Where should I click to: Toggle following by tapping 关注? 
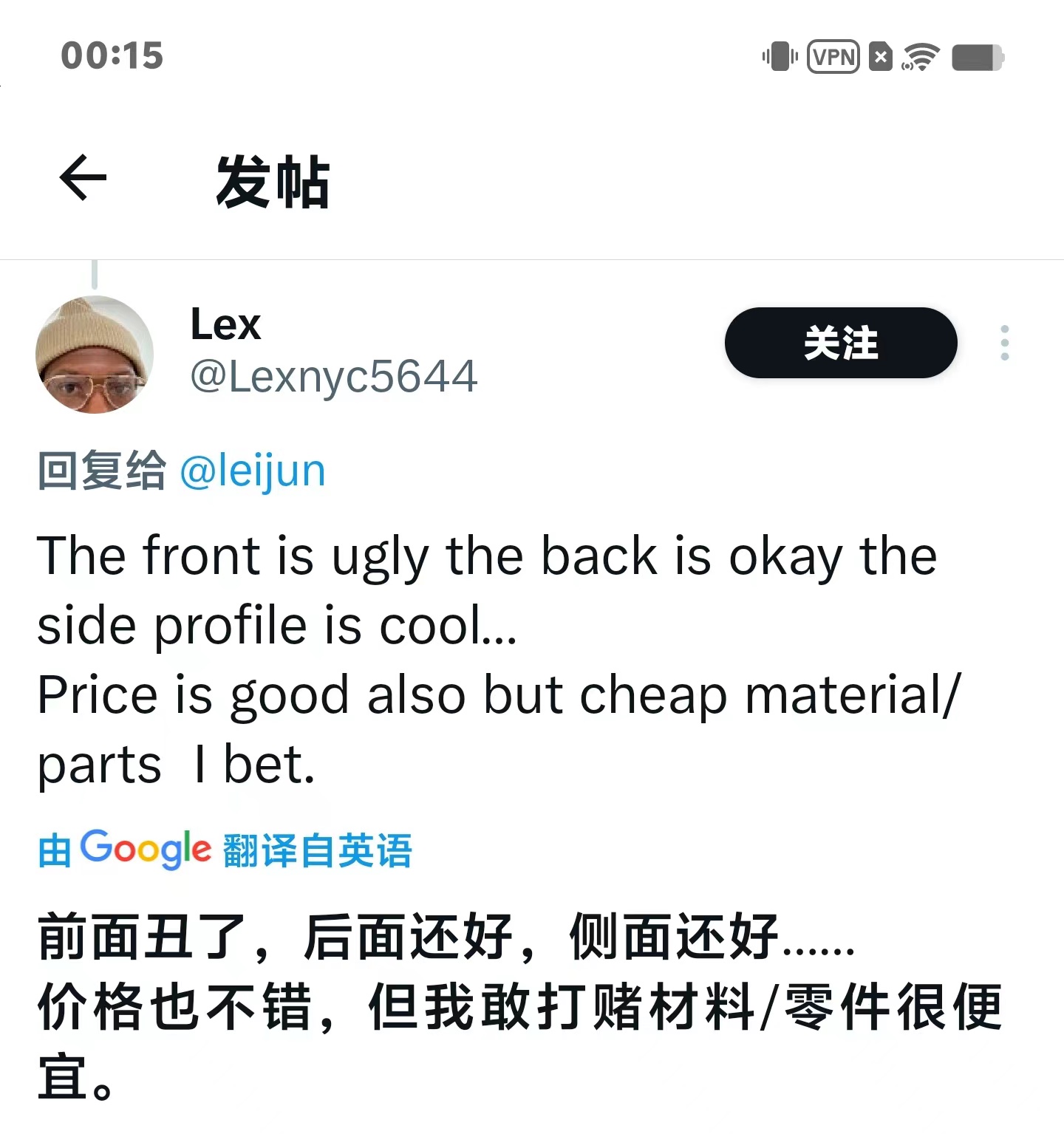coord(840,342)
